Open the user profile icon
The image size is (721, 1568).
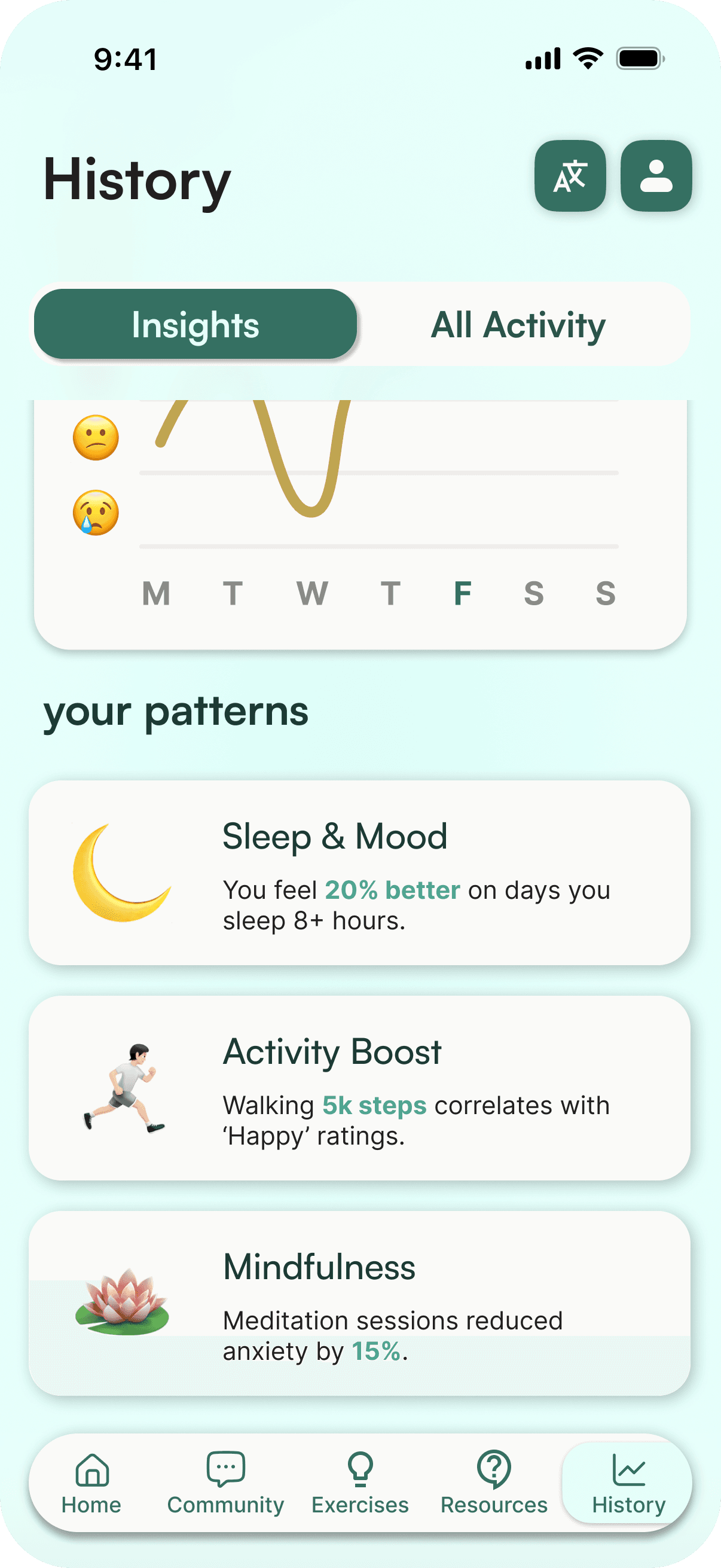click(x=655, y=176)
